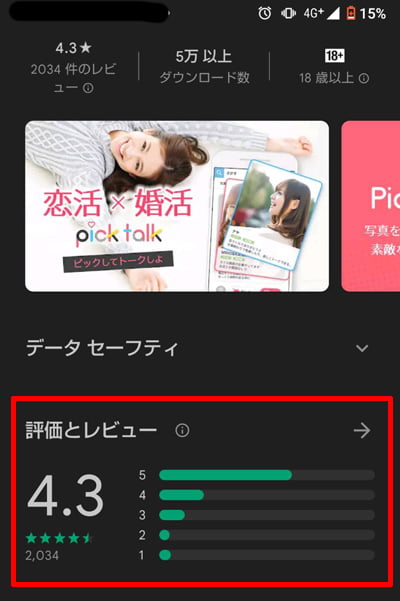Open the pink second screenshot tile
Image resolution: width=400 pixels, height=601 pixels.
(x=370, y=206)
